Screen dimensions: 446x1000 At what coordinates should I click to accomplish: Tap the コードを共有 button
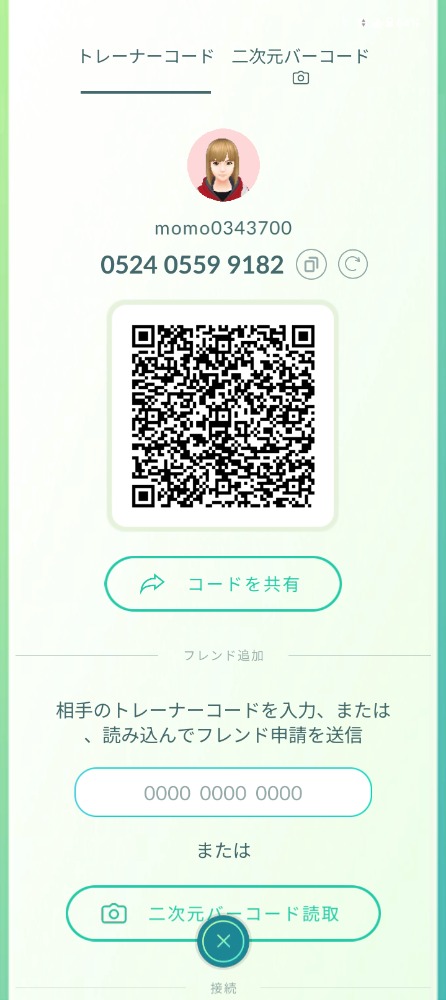coord(223,584)
